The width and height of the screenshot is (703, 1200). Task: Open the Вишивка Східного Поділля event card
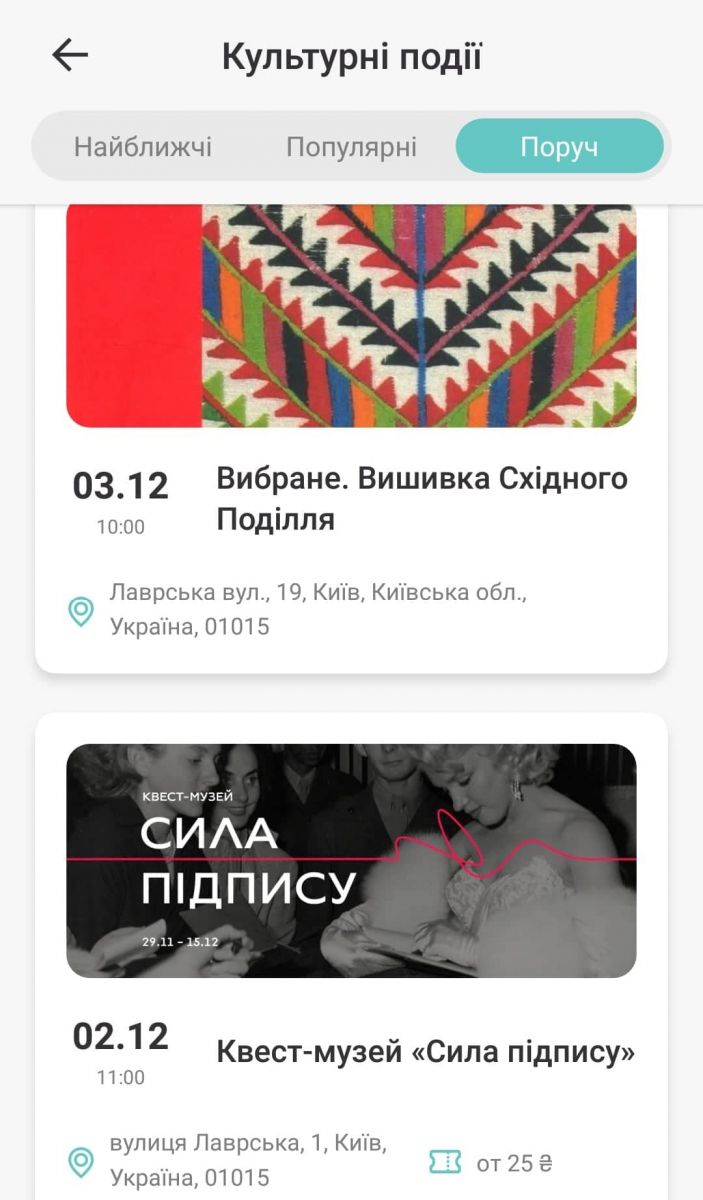pyautogui.click(x=421, y=499)
